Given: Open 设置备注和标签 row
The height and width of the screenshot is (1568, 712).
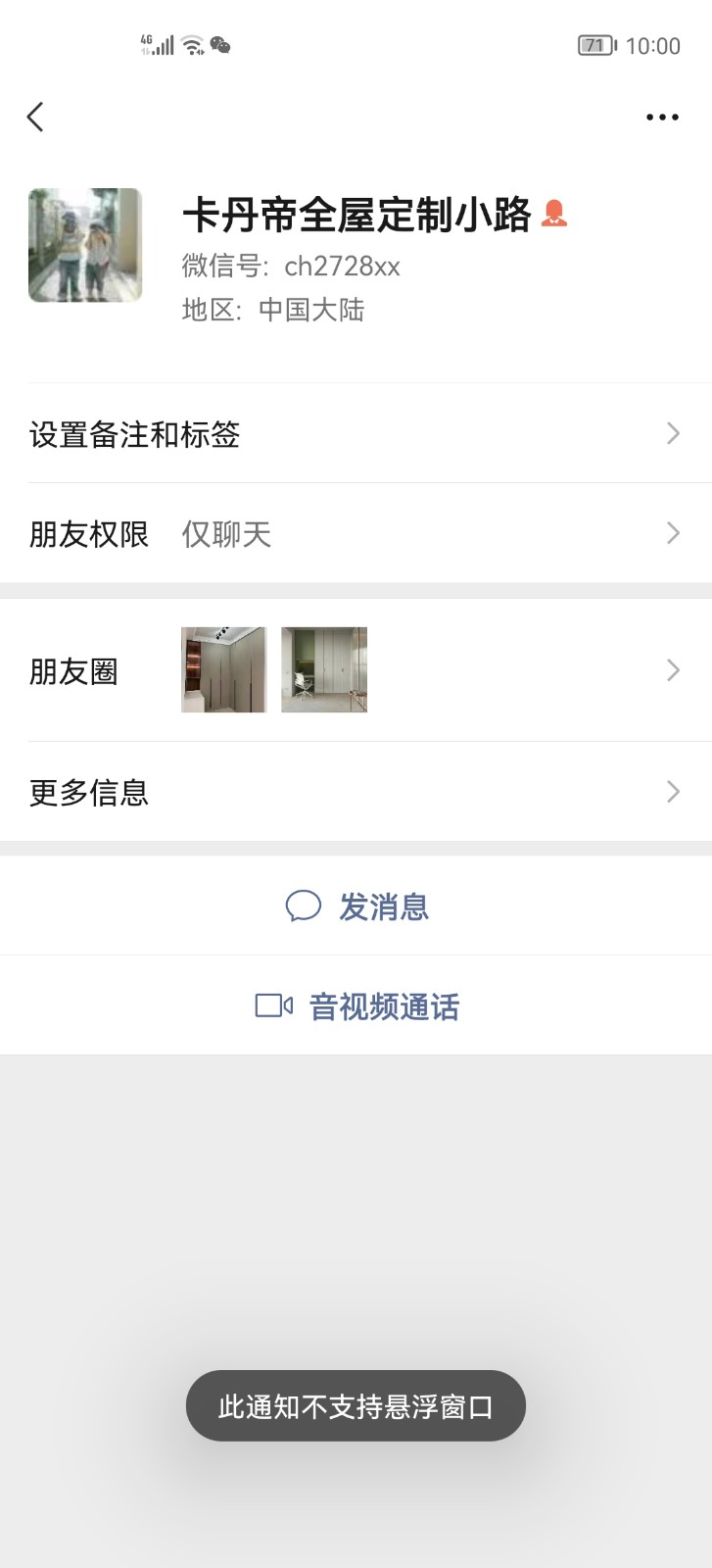Looking at the screenshot, I should pyautogui.click(x=356, y=434).
